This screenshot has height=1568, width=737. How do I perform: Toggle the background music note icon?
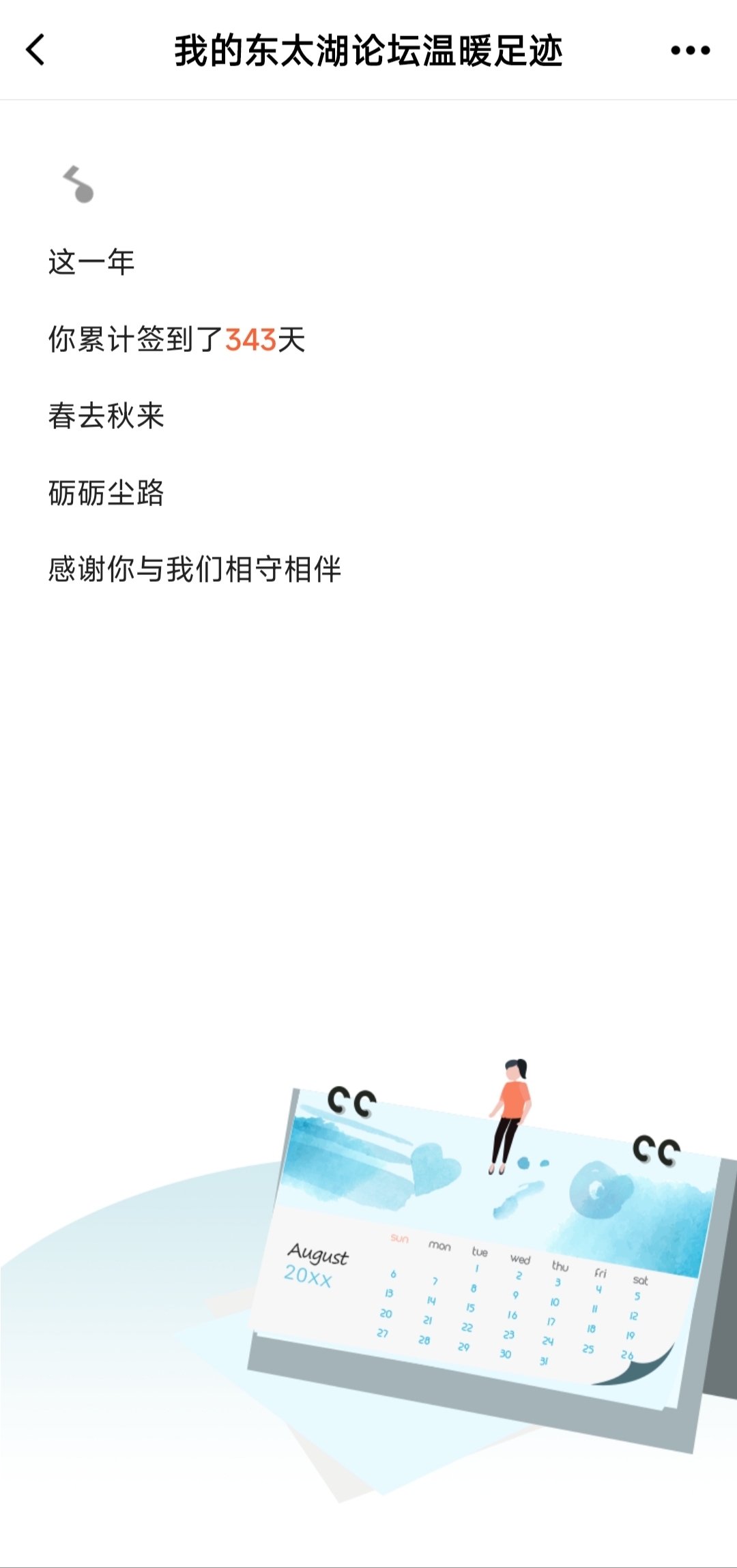[x=78, y=185]
